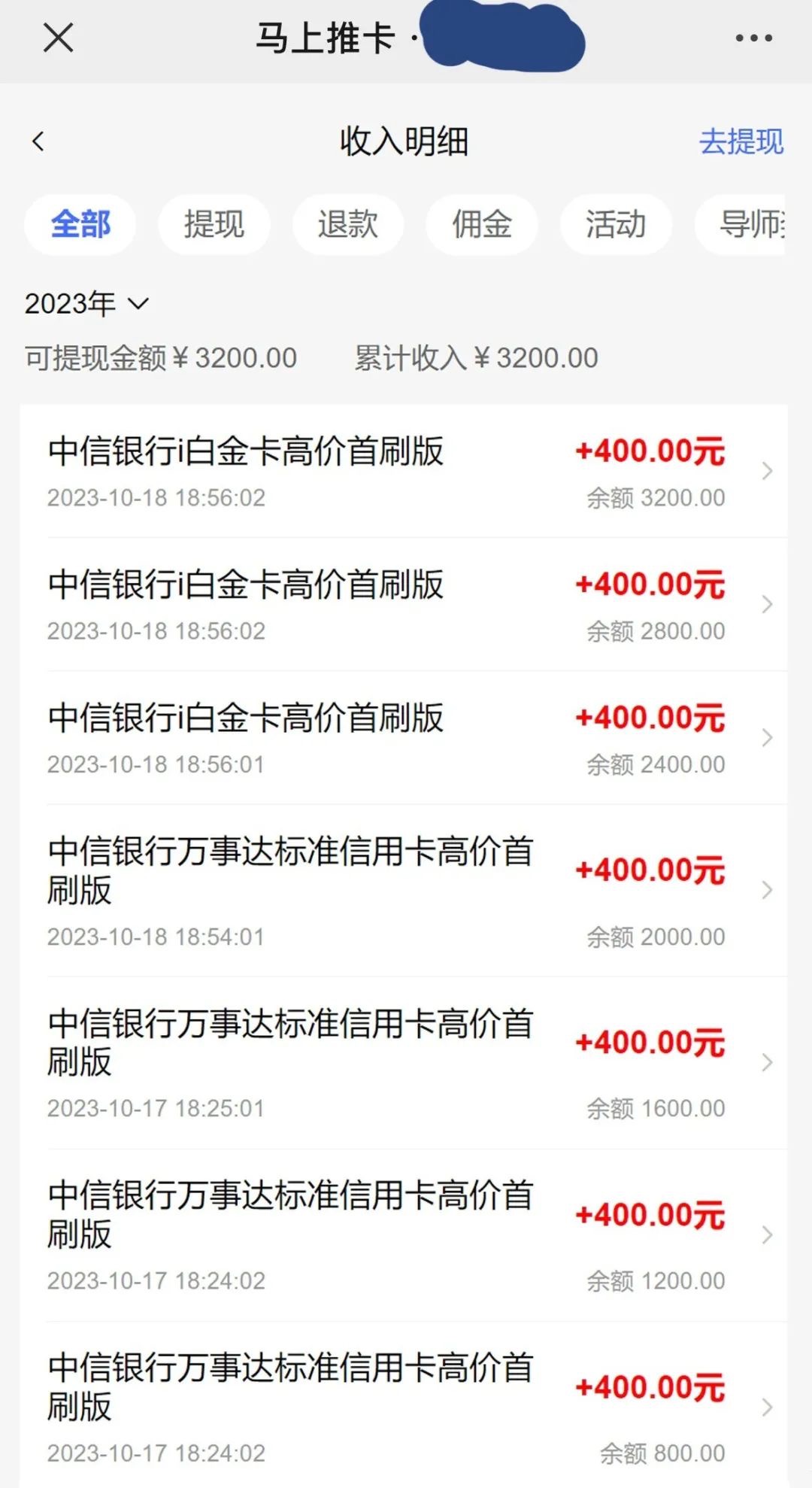The width and height of the screenshot is (812, 1488).
Task: Open detail arrow of 18:56:01 record
Action: click(768, 737)
